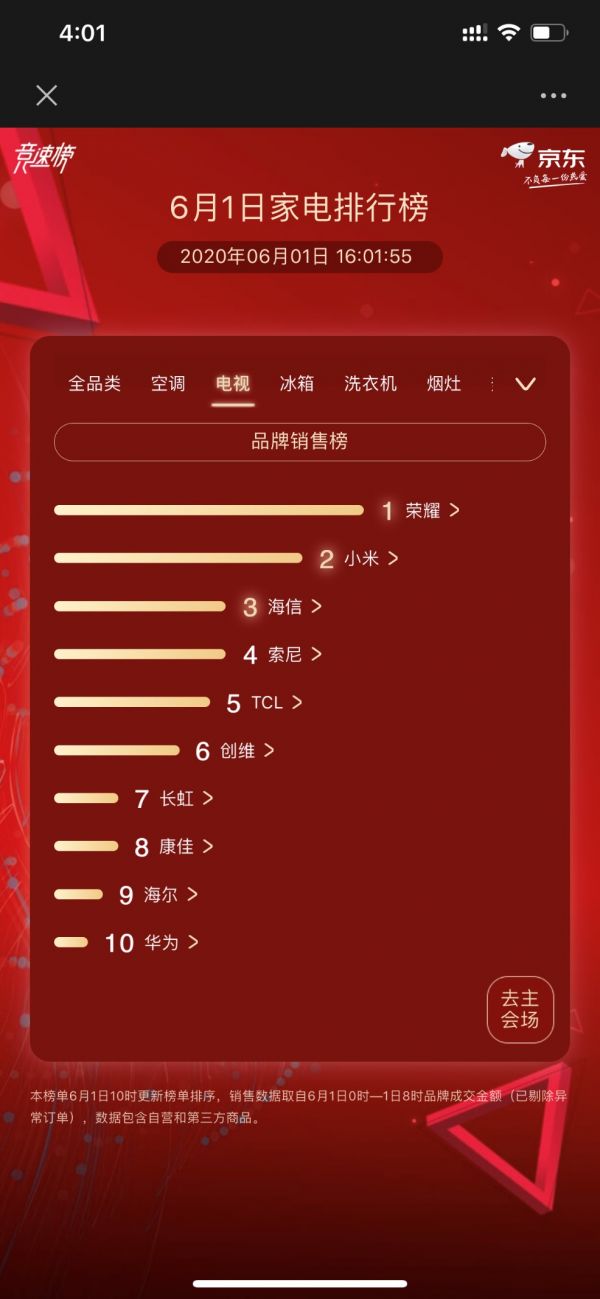The height and width of the screenshot is (1299, 600).
Task: Expand the category list chevron
Action: click(x=525, y=384)
